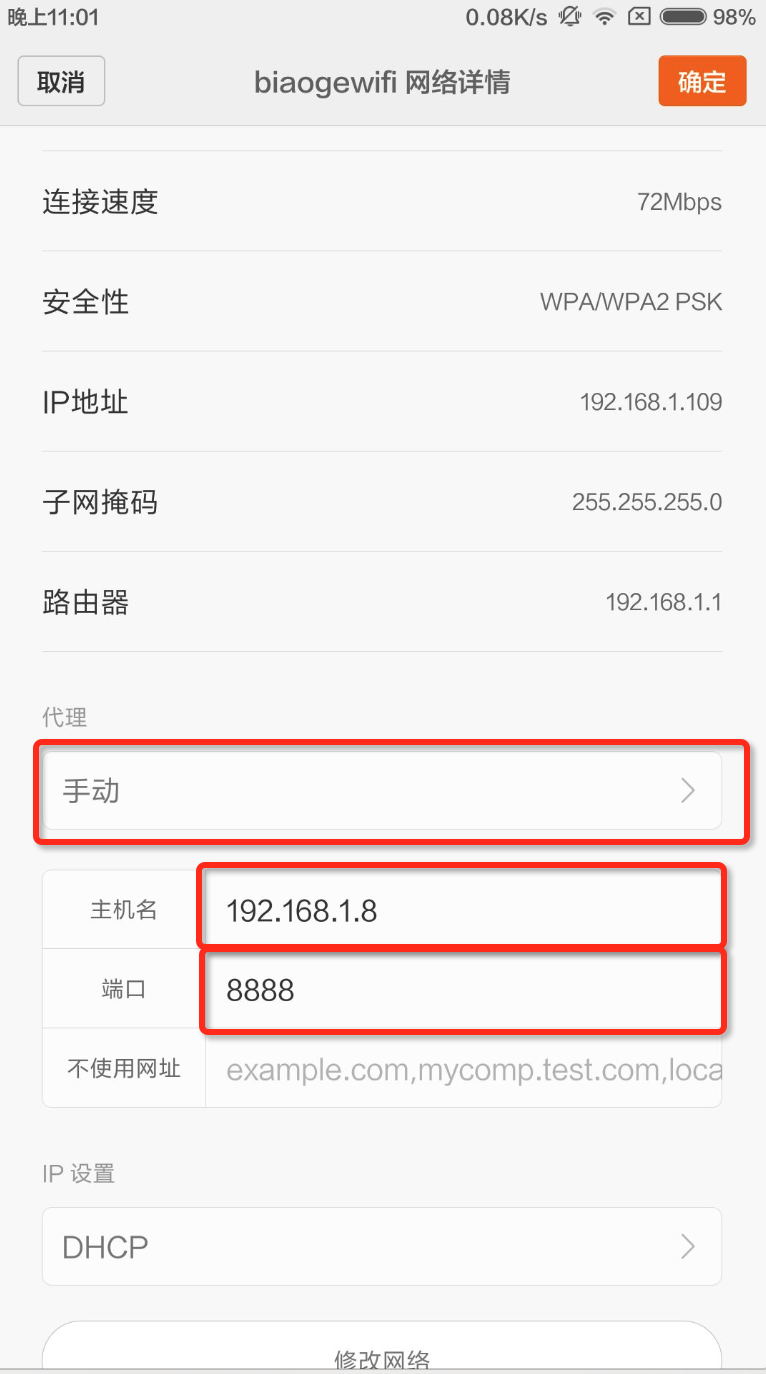Image resolution: width=766 pixels, height=1374 pixels.
Task: Tap the 取消 cancel button
Action: pos(61,81)
